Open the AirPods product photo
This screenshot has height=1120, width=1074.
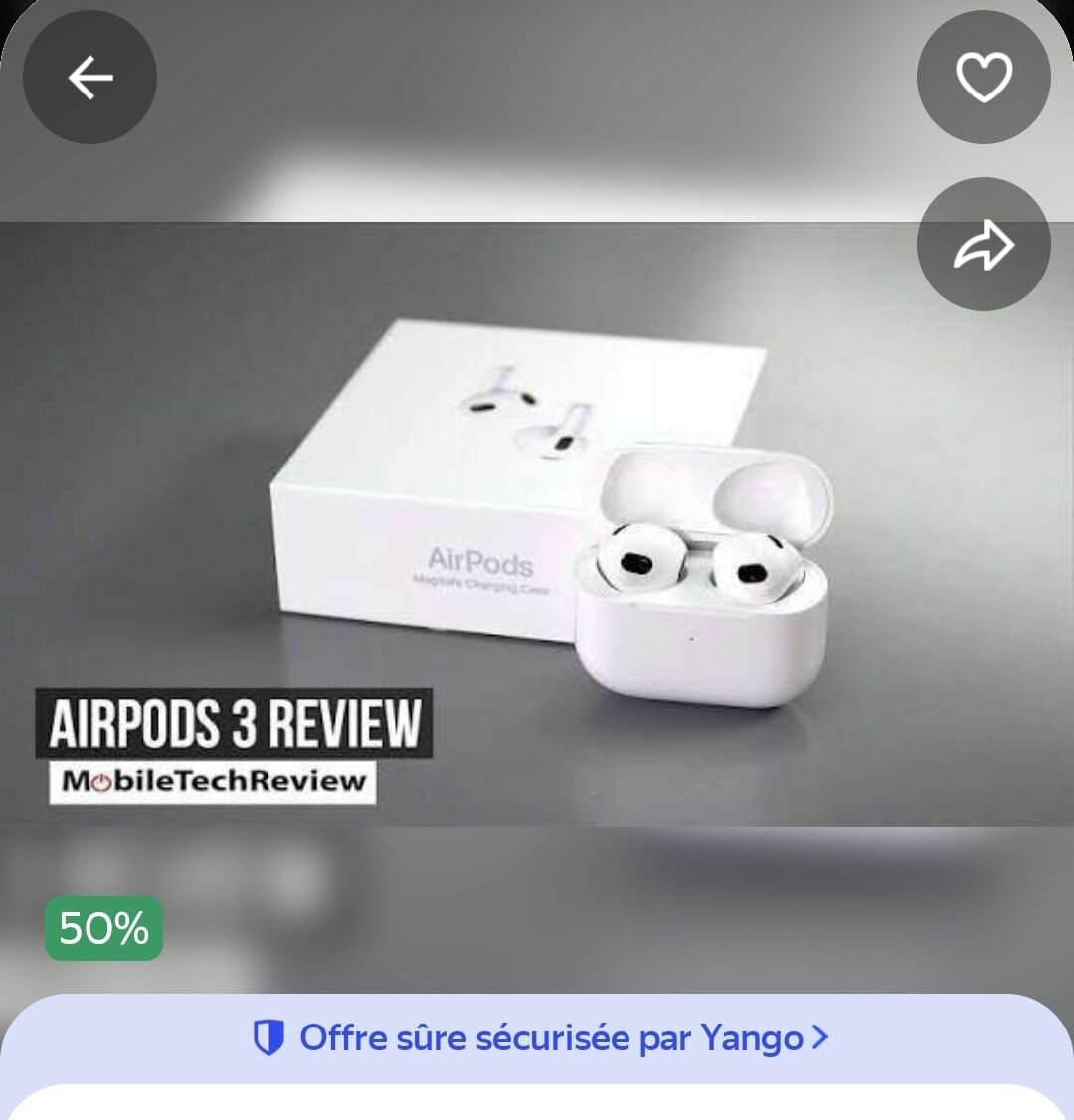click(x=537, y=522)
